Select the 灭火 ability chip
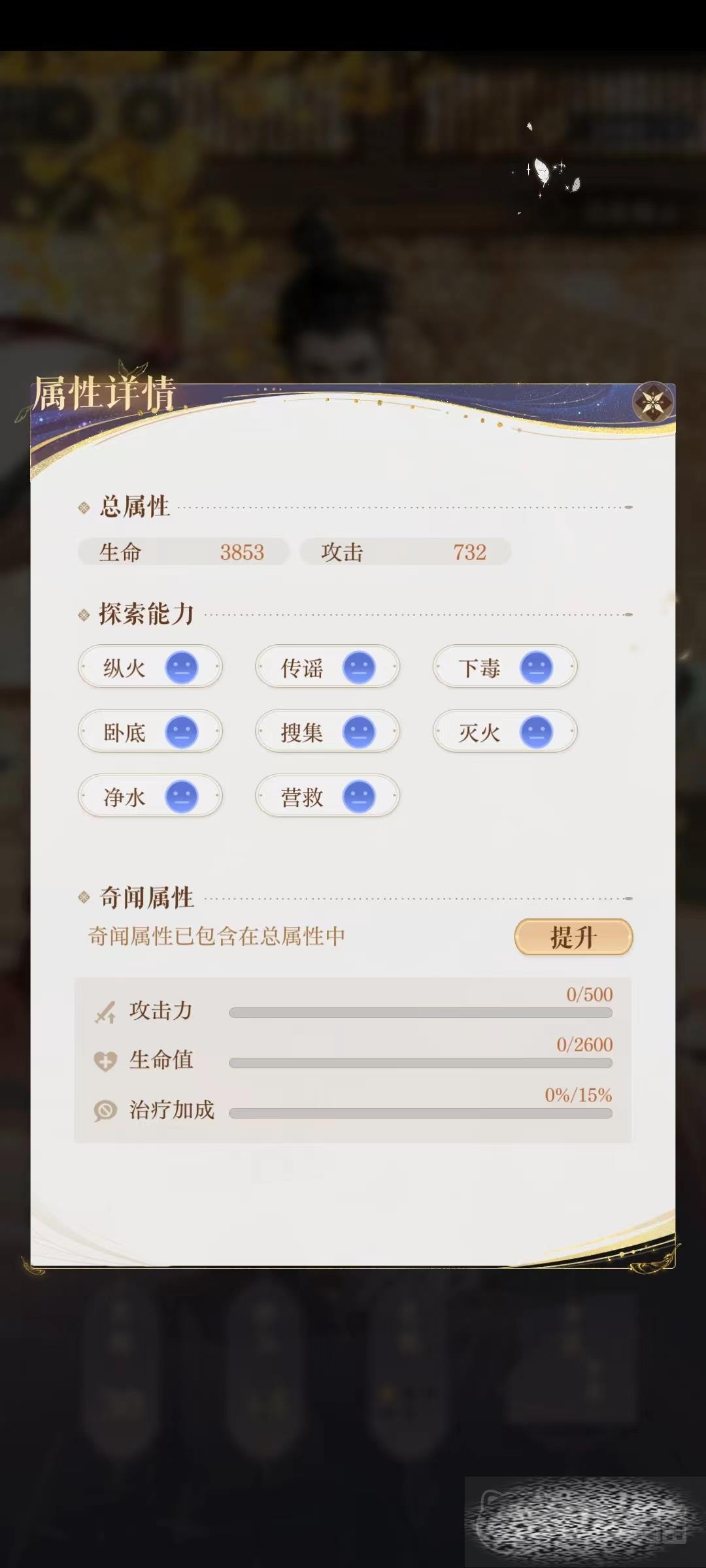Screen dimensions: 706x1568 (505, 732)
